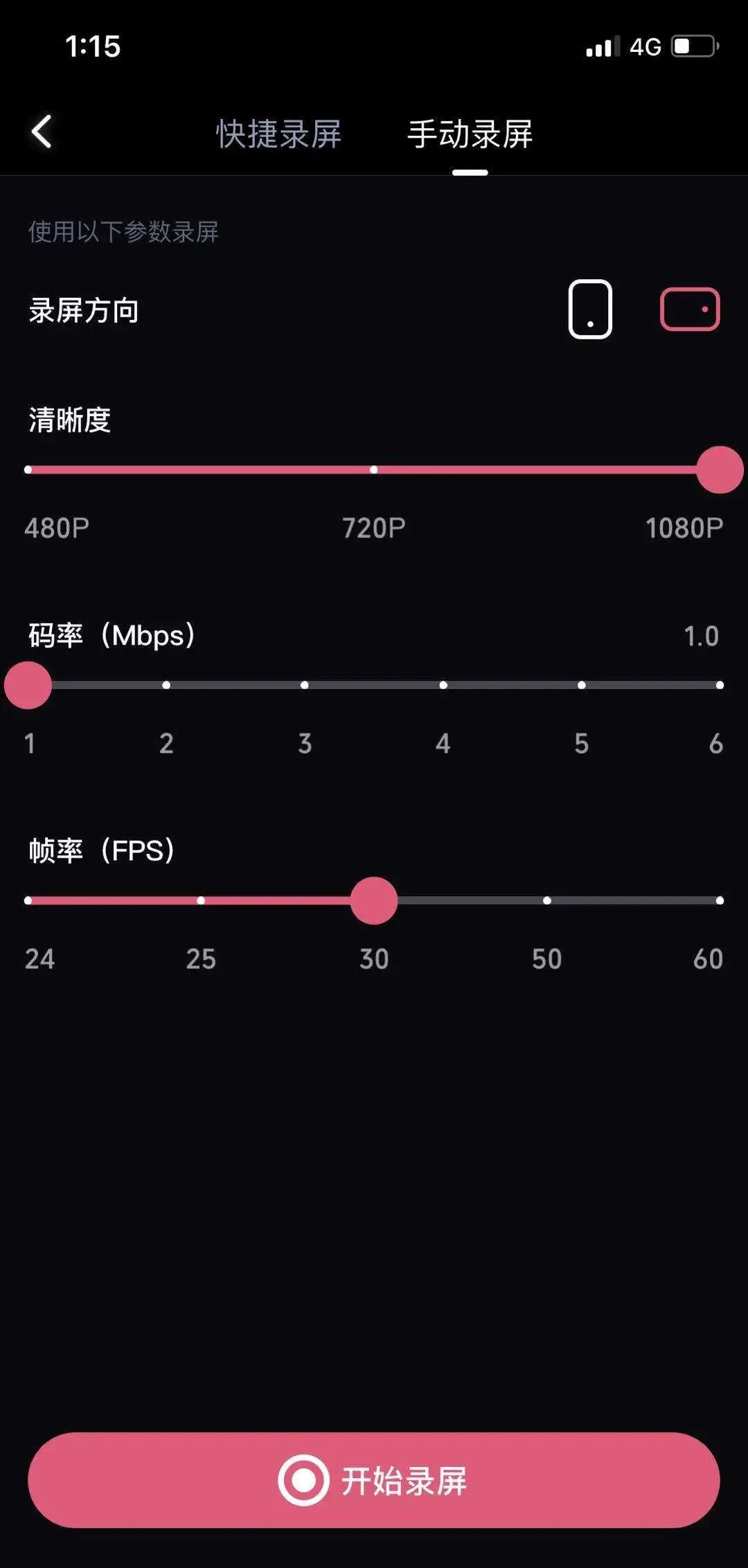Set 清晰度 slider to 720P
748x1568 pixels.
[374, 469]
